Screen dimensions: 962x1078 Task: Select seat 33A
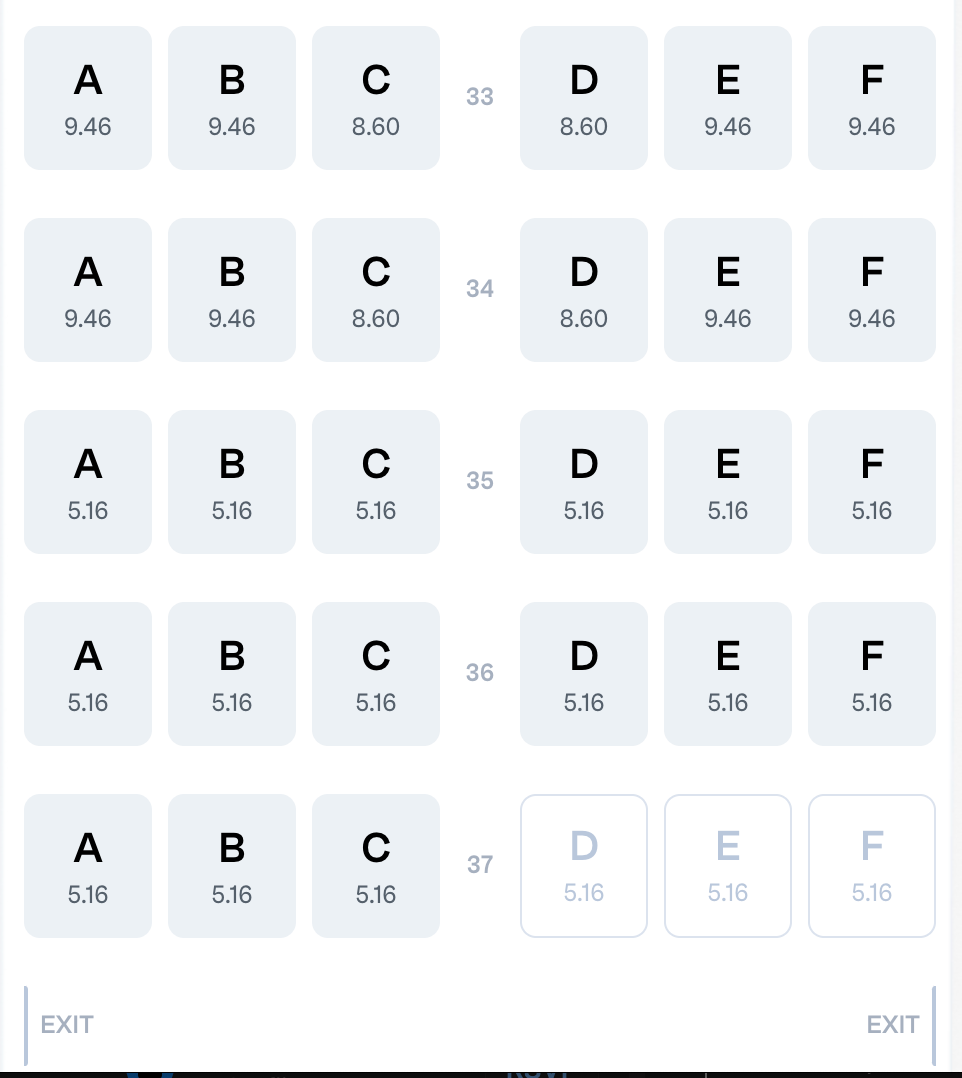pyautogui.click(x=88, y=98)
